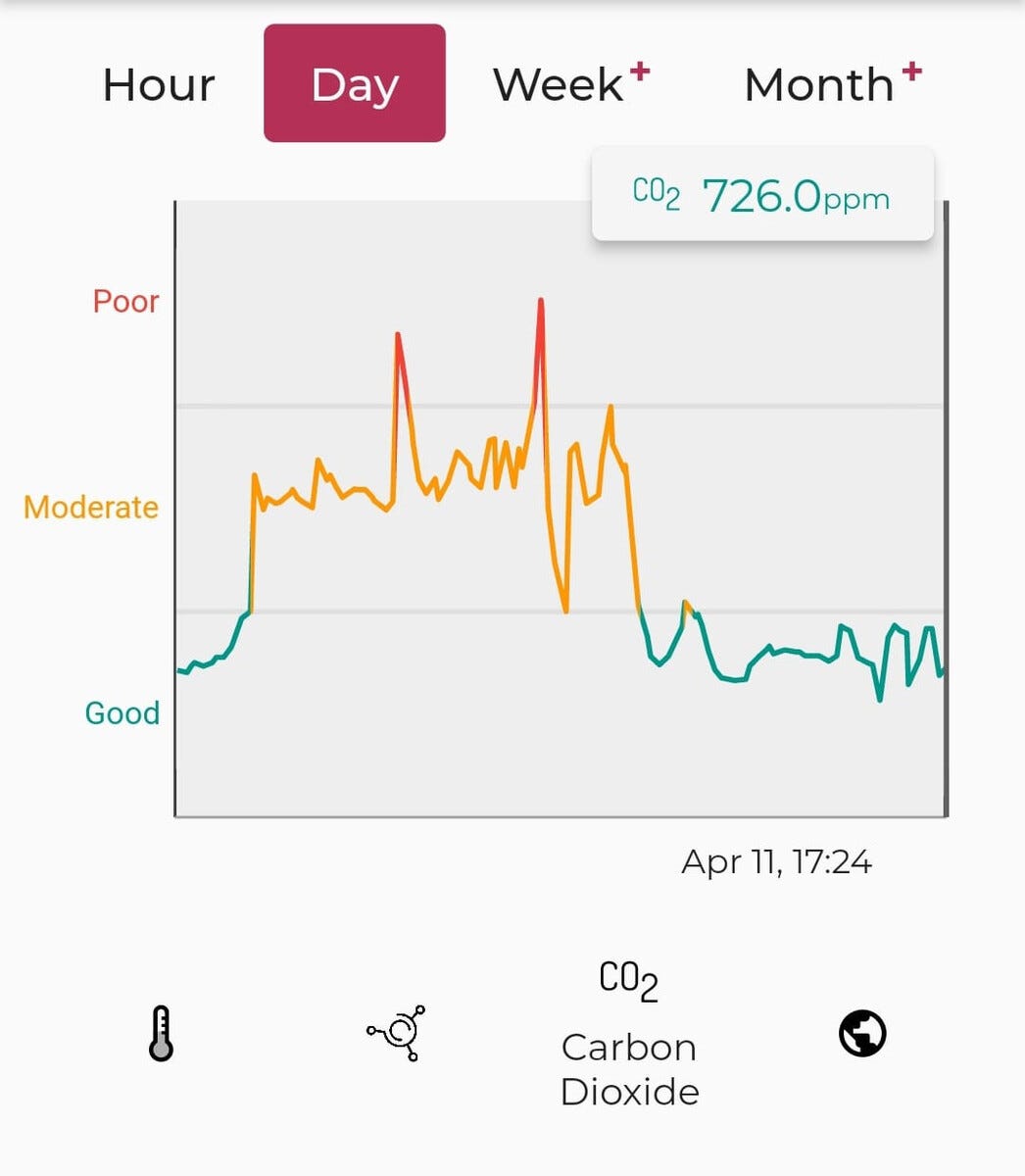This screenshot has height=1176, width=1025.
Task: Select the Day time range
Action: click(x=355, y=84)
